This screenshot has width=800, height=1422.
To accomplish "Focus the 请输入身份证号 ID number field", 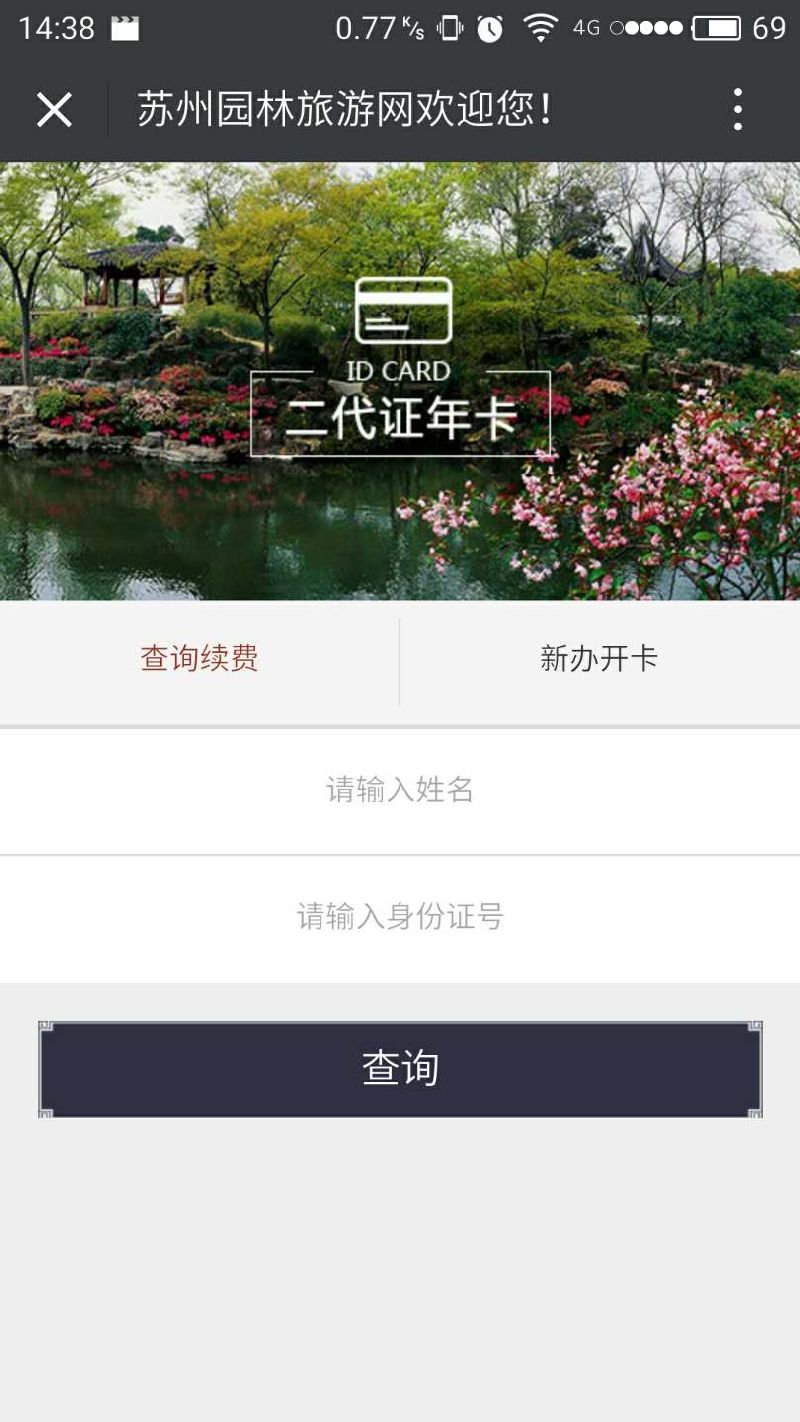I will [400, 916].
